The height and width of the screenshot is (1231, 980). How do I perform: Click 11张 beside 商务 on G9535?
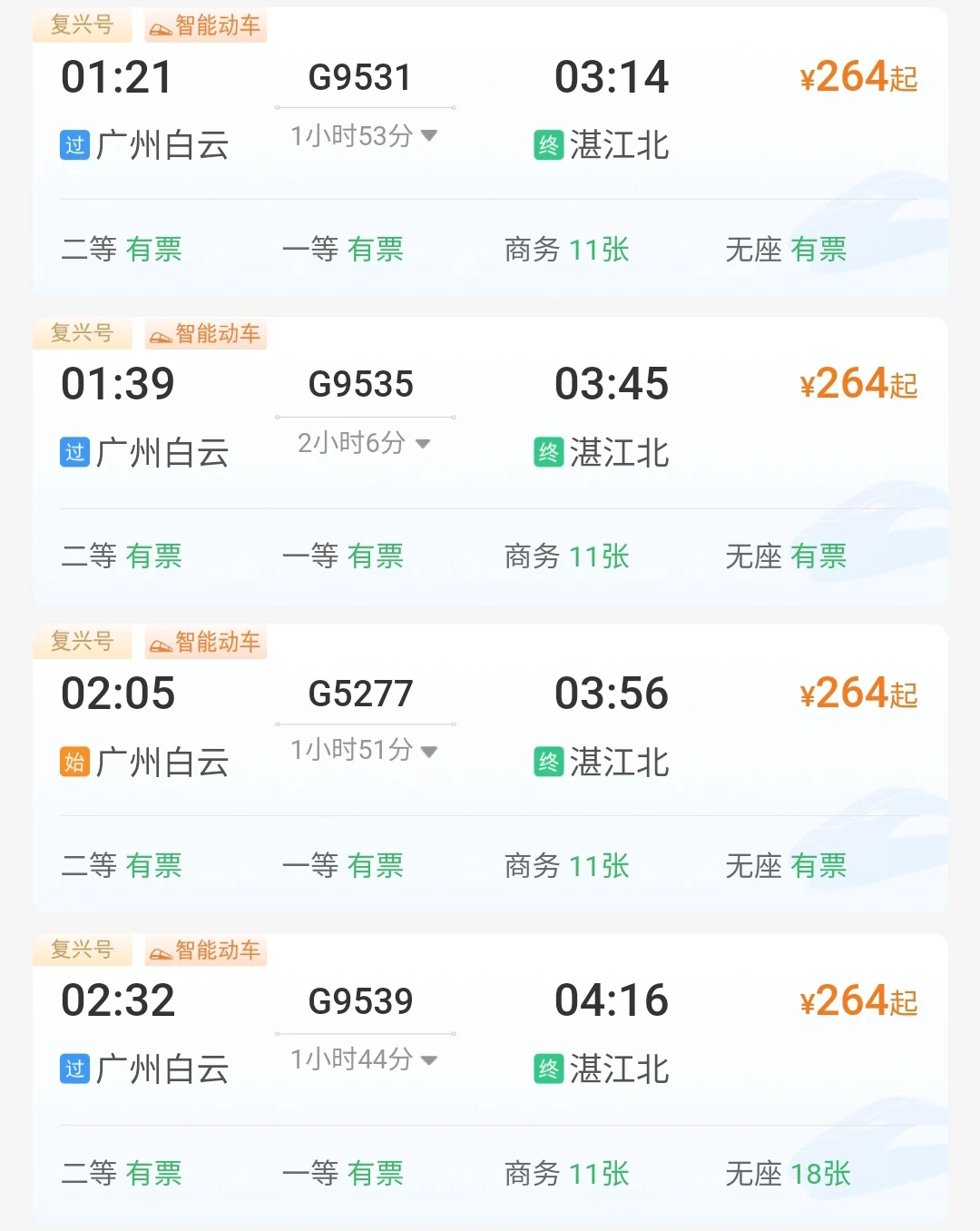click(599, 556)
